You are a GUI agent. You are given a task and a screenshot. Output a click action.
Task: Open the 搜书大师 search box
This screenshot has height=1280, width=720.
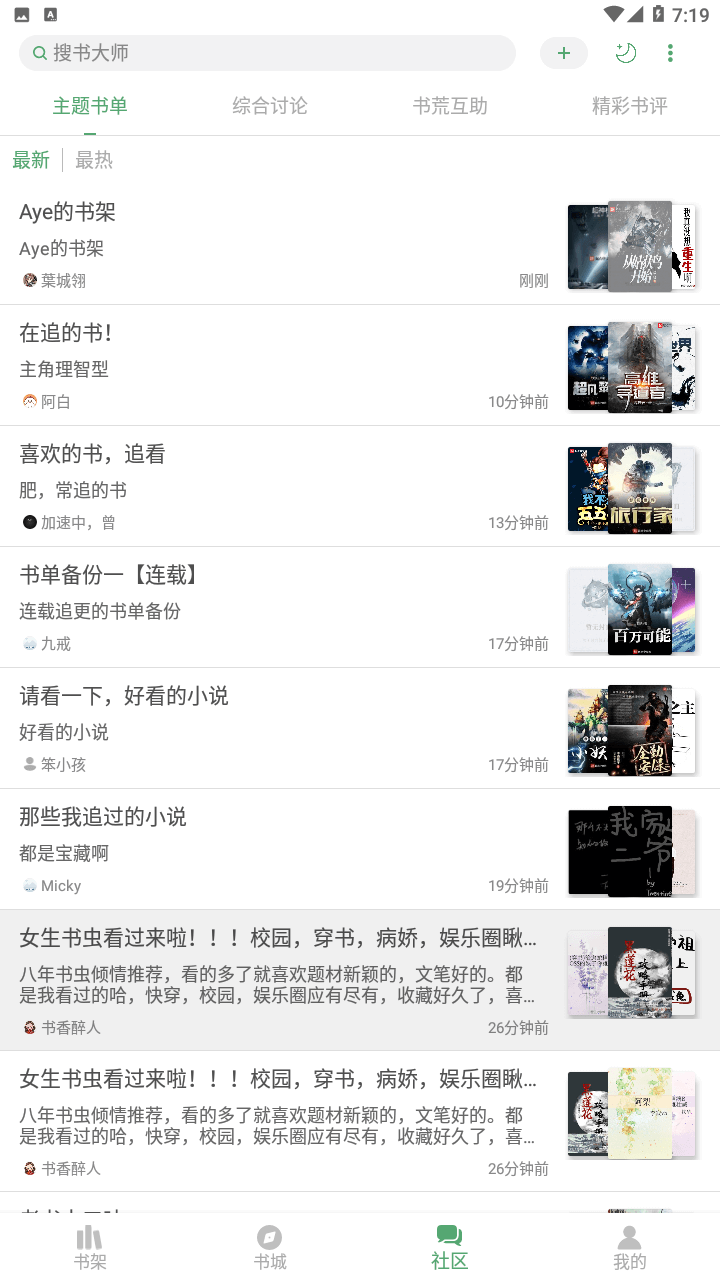click(x=267, y=53)
